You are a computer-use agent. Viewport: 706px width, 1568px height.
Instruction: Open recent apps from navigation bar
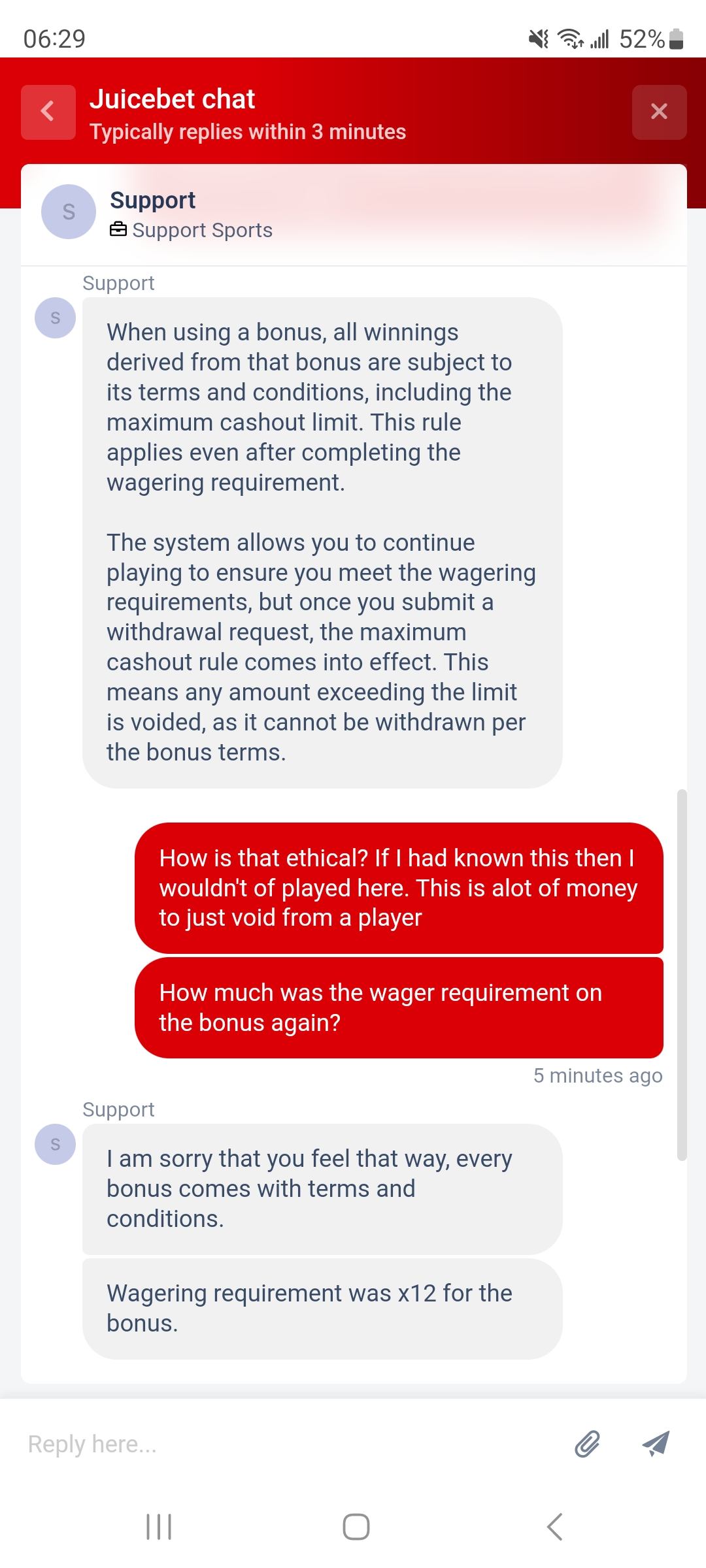pyautogui.click(x=159, y=1527)
